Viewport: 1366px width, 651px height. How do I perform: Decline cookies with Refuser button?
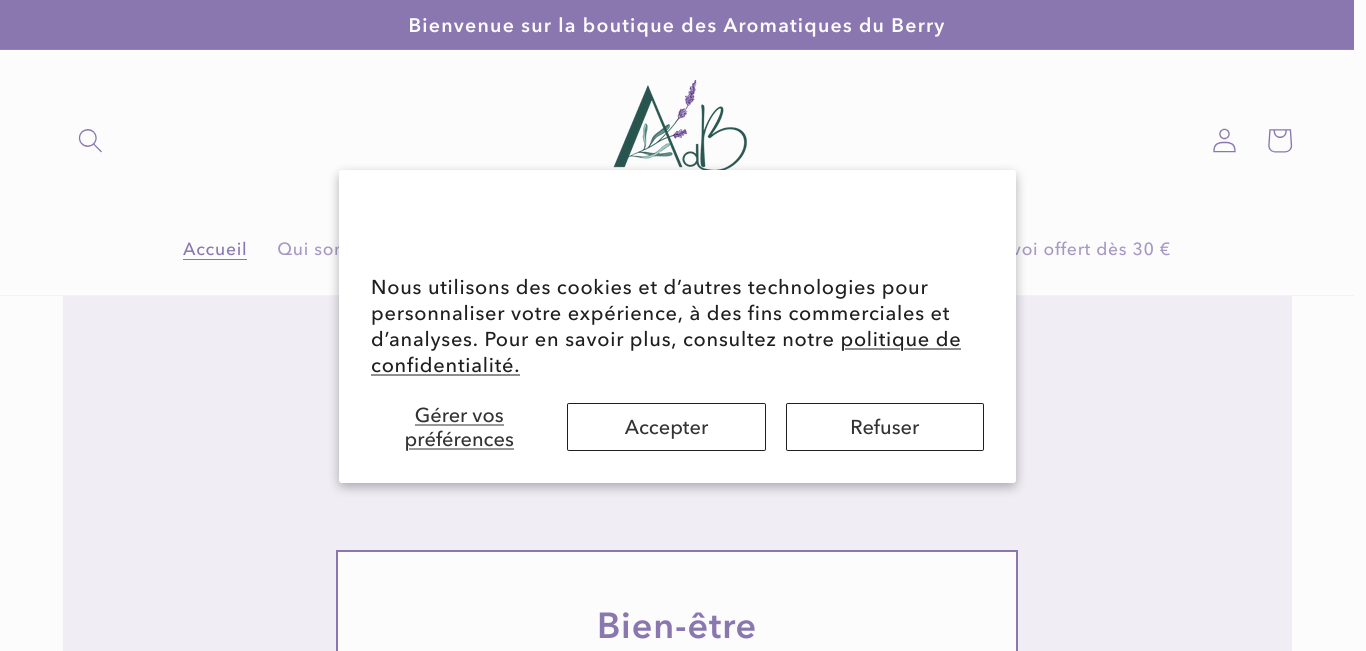pos(884,427)
